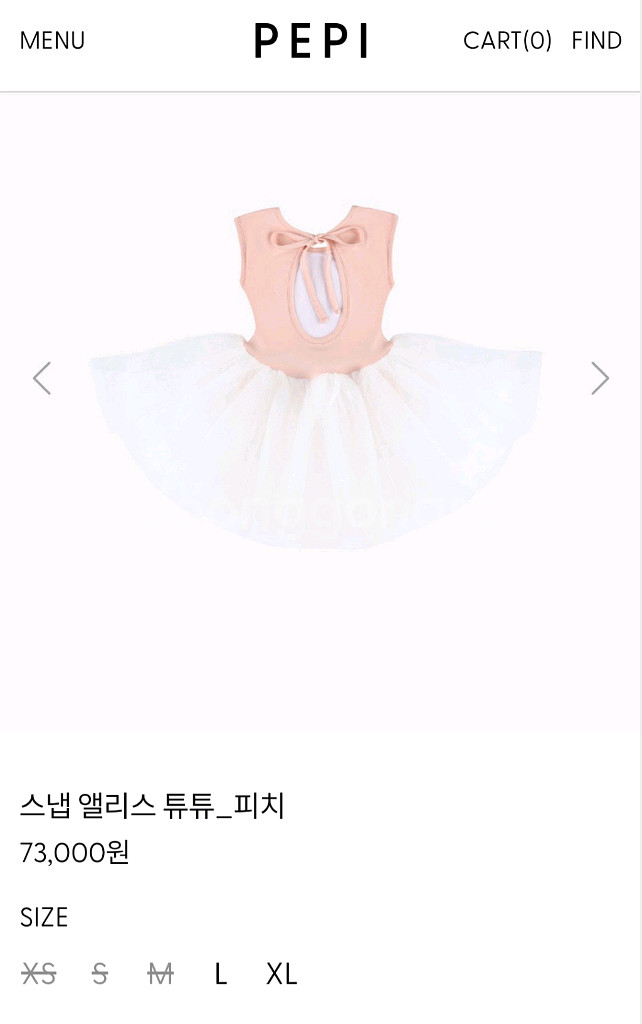The width and height of the screenshot is (642, 1024).
Task: Open the shopping cart
Action: pyautogui.click(x=507, y=41)
